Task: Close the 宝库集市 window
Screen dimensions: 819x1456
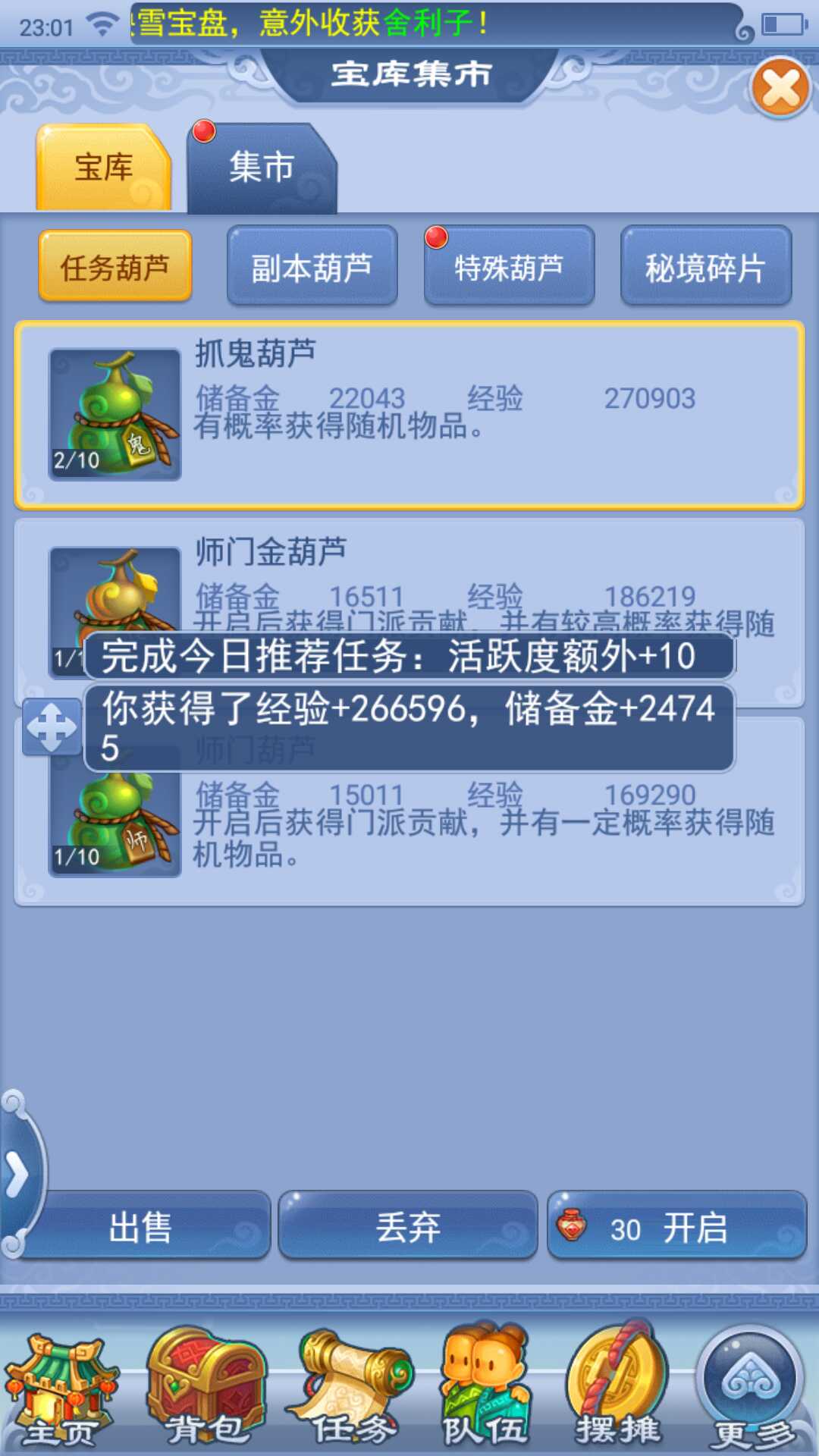Action: [x=780, y=88]
